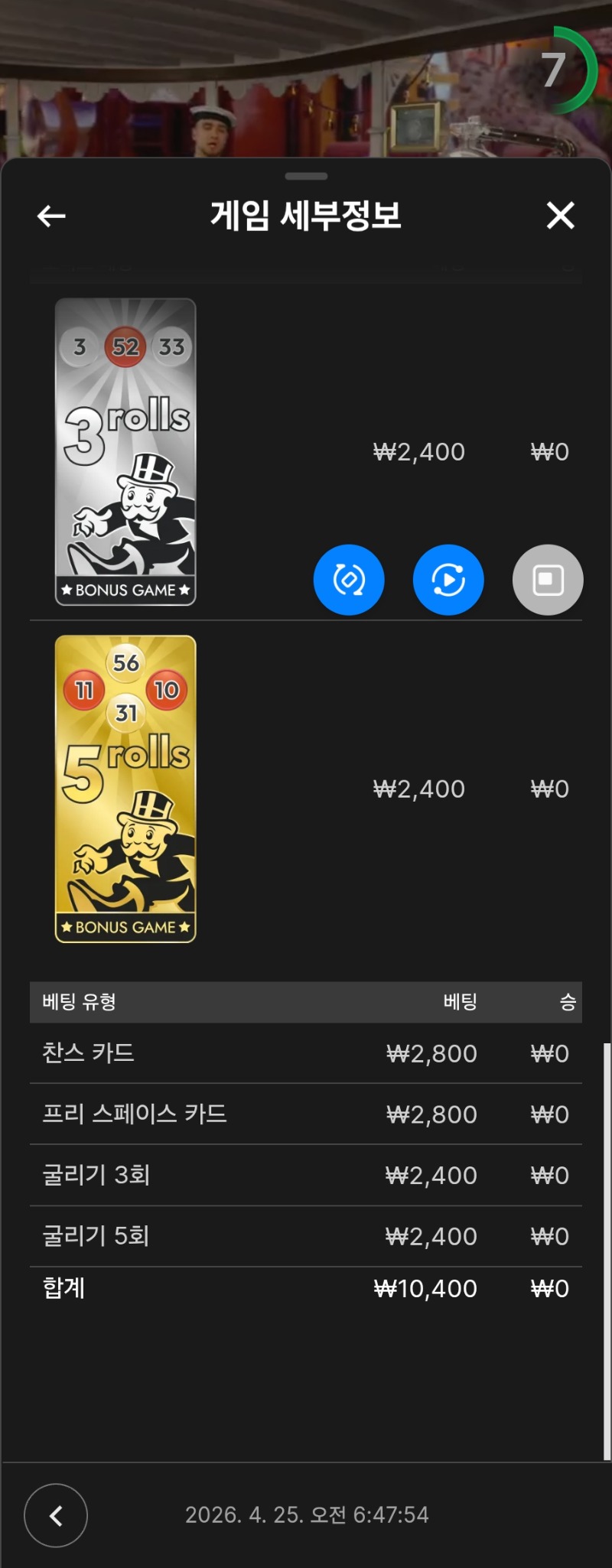Tap the blue undo bet button

(349, 580)
